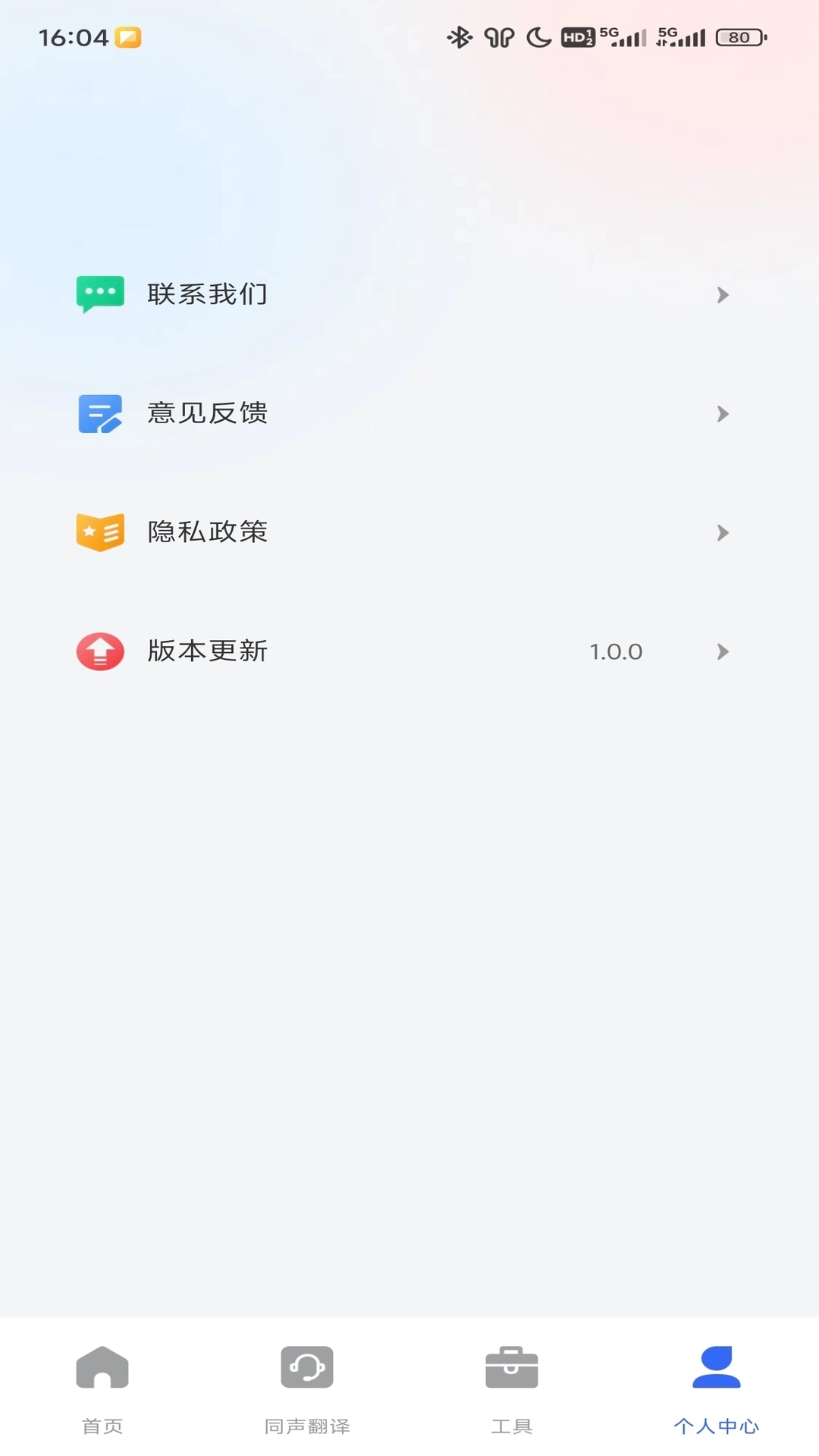Click the orange book icon beside 隐私政策
The width and height of the screenshot is (819, 1456).
coord(99,532)
